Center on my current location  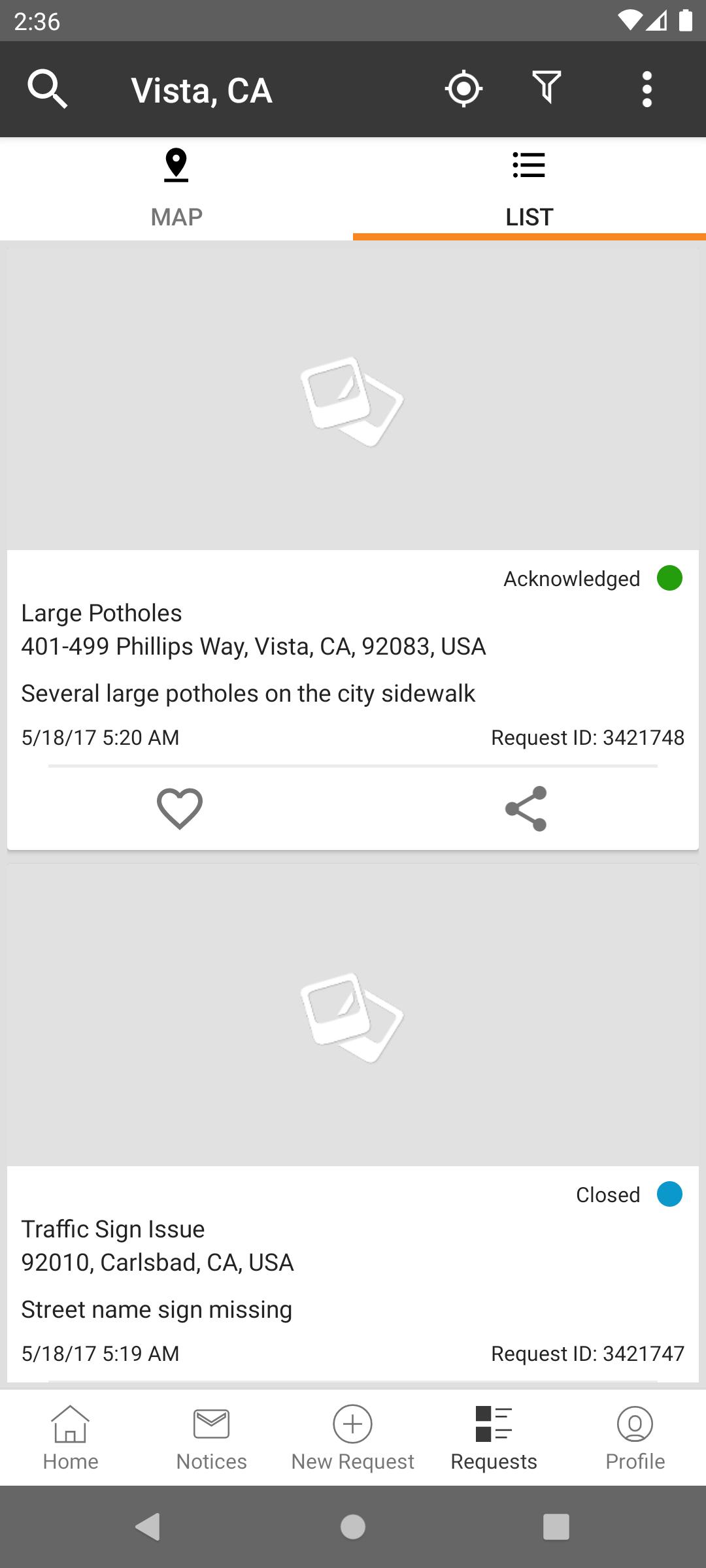point(463,89)
